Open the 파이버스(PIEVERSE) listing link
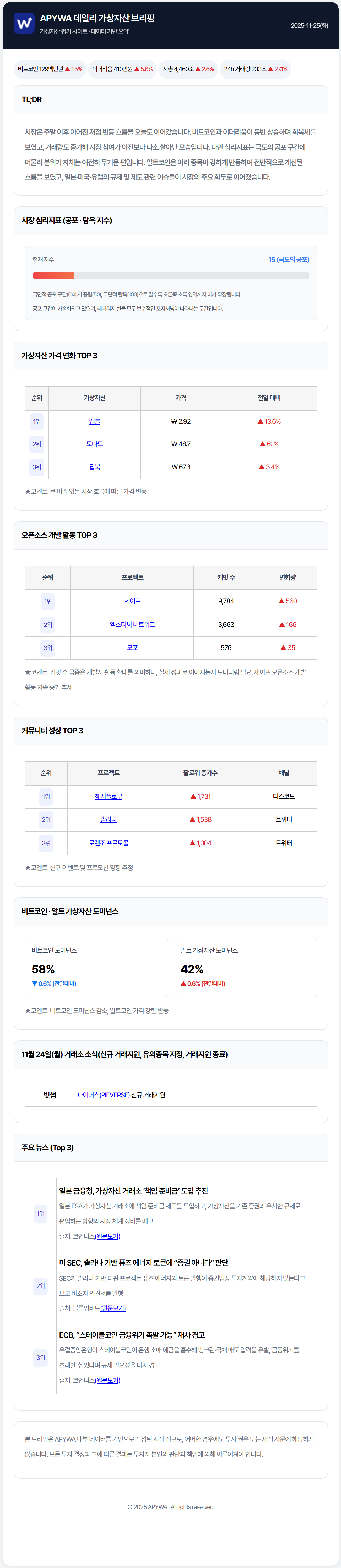This screenshot has width=341, height=1568. click(104, 1095)
